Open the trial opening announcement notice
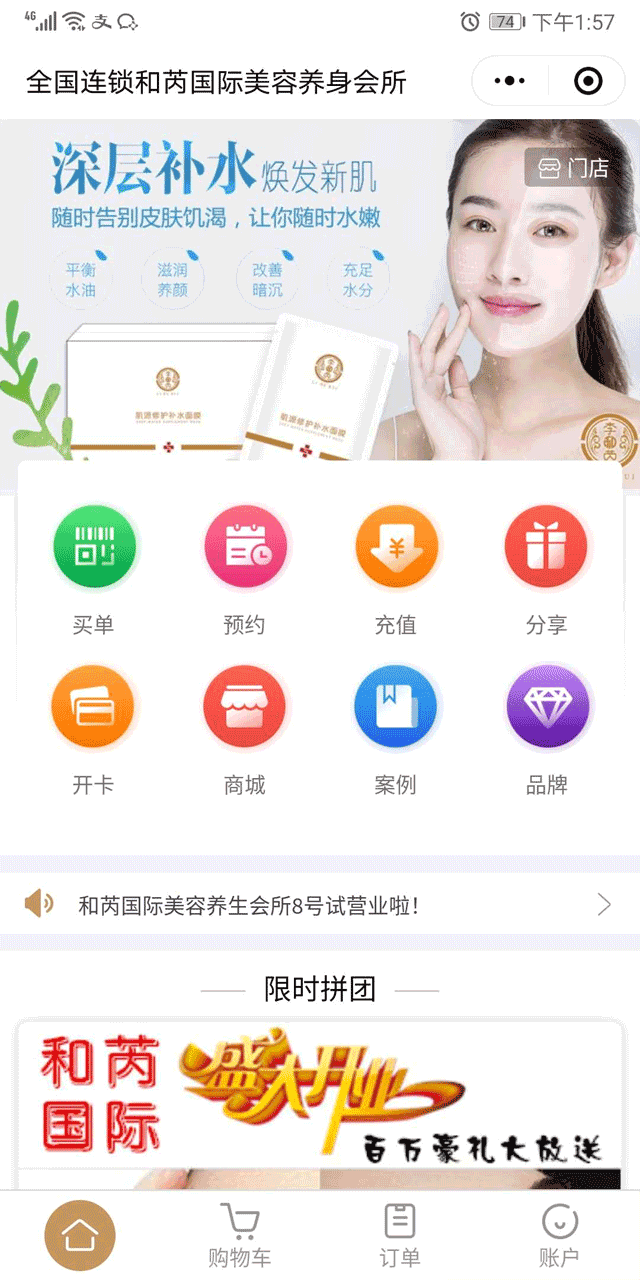640x1280 pixels. click(320, 906)
